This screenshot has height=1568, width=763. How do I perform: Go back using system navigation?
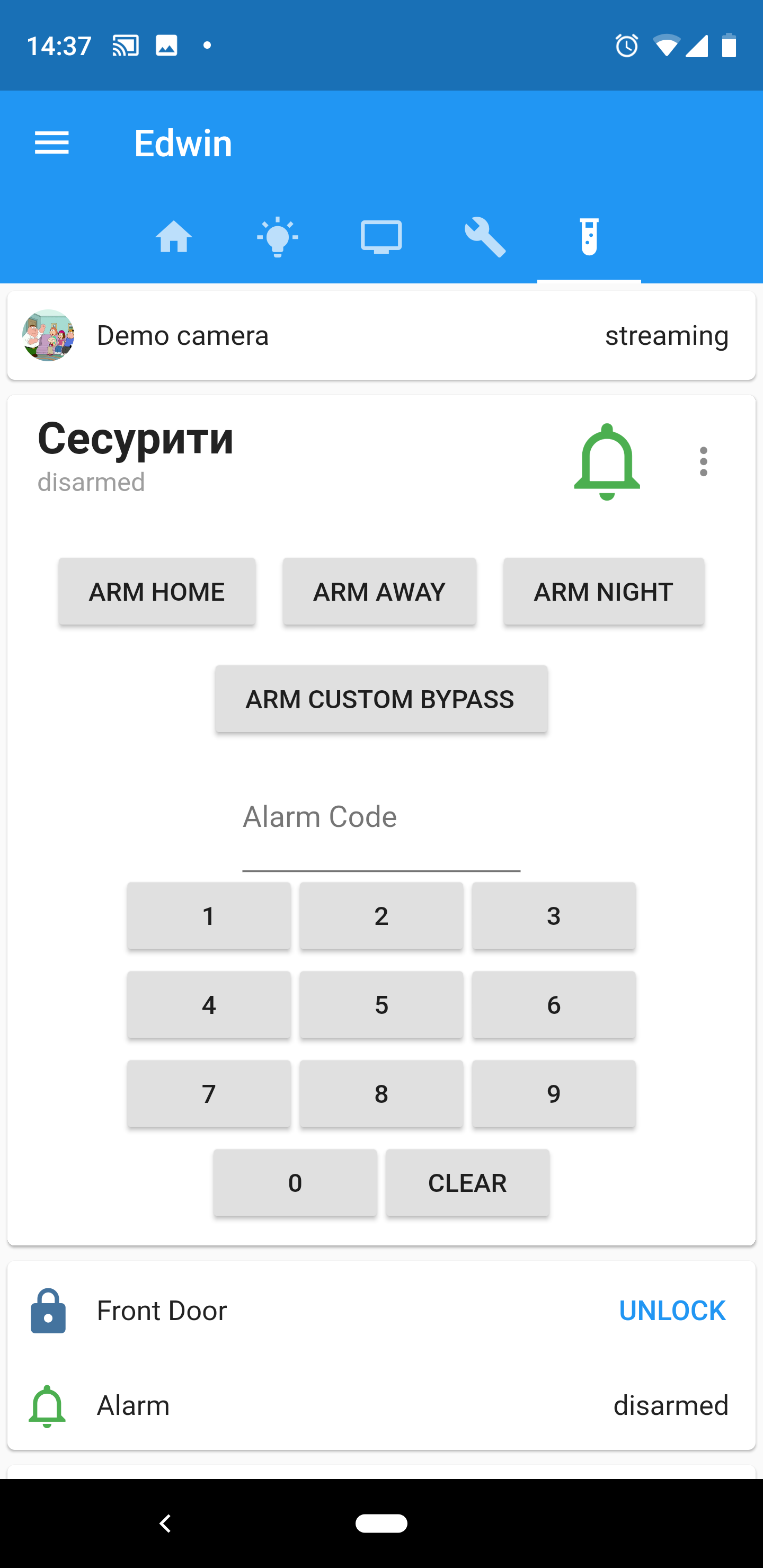165,1523
